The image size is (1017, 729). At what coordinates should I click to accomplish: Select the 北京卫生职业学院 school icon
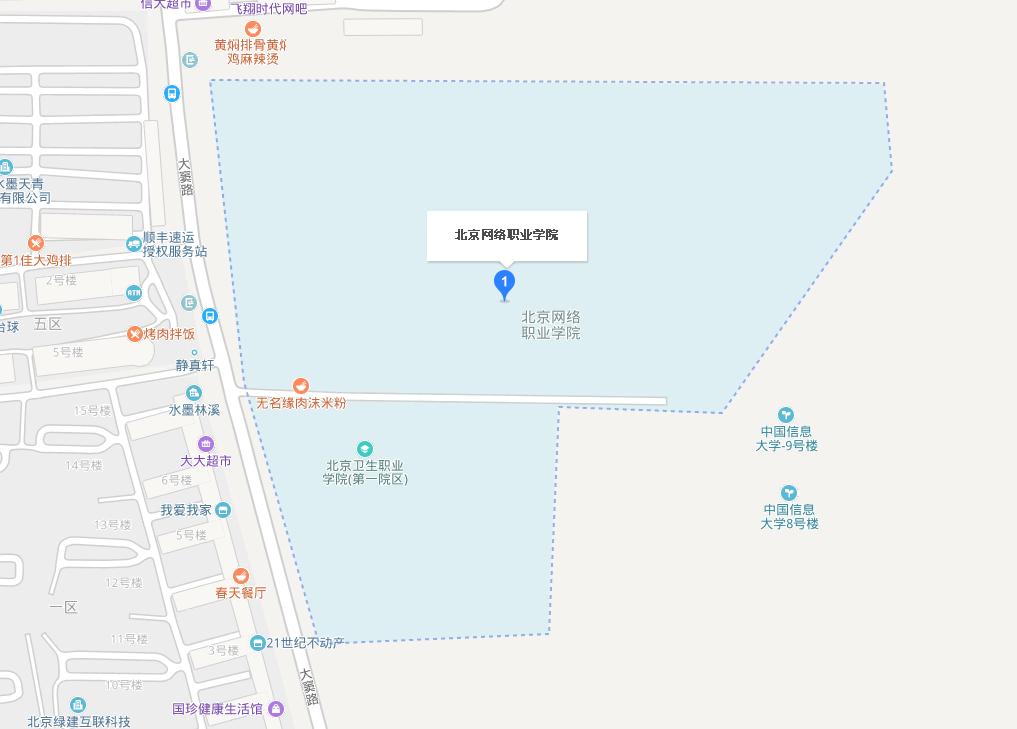pos(365,449)
